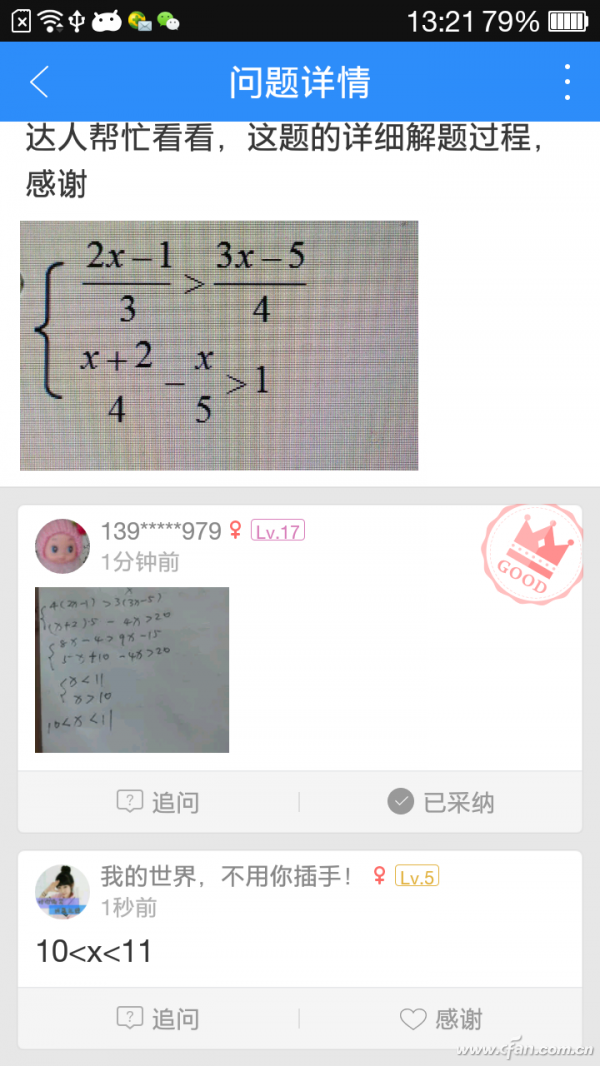Go back using the top-left arrow

(39, 82)
